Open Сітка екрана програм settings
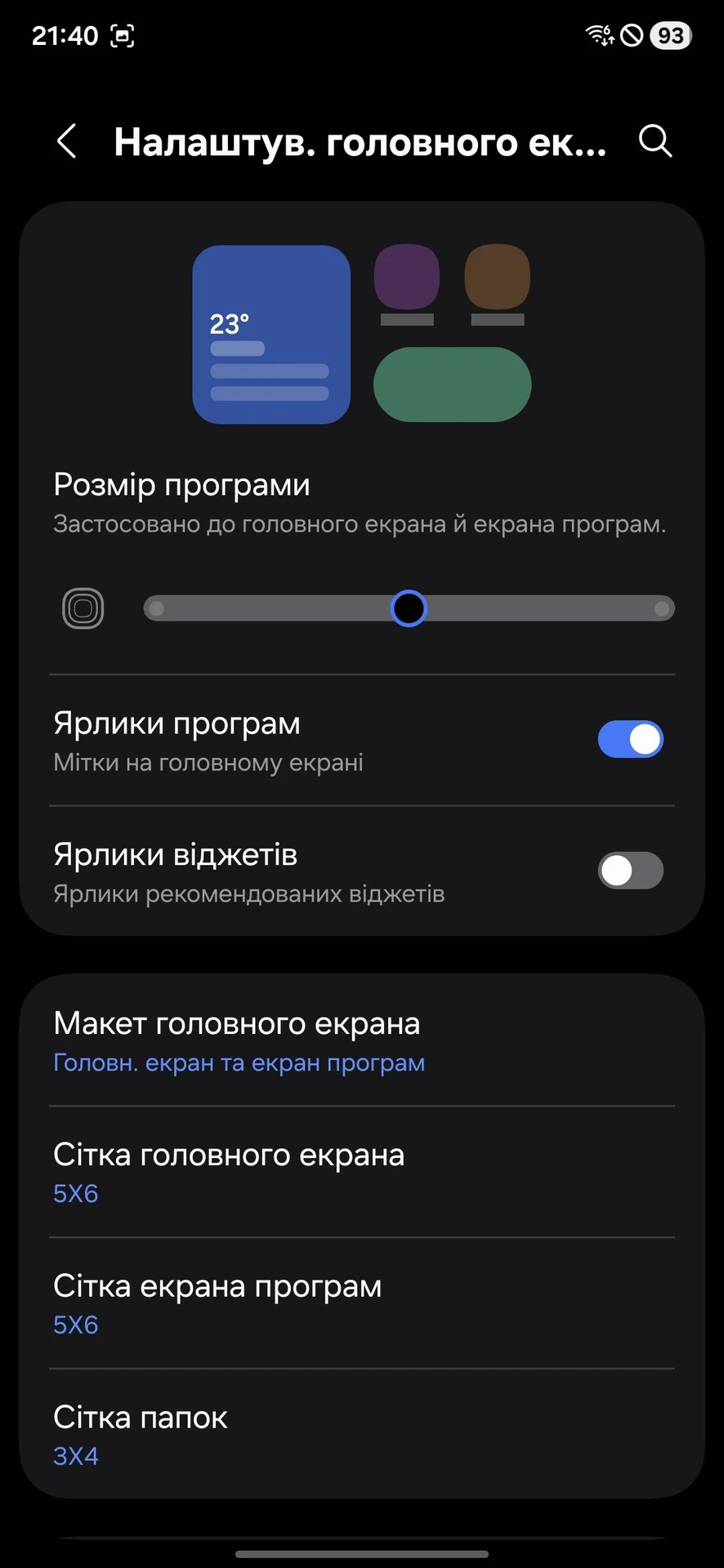 pyautogui.click(x=361, y=1303)
